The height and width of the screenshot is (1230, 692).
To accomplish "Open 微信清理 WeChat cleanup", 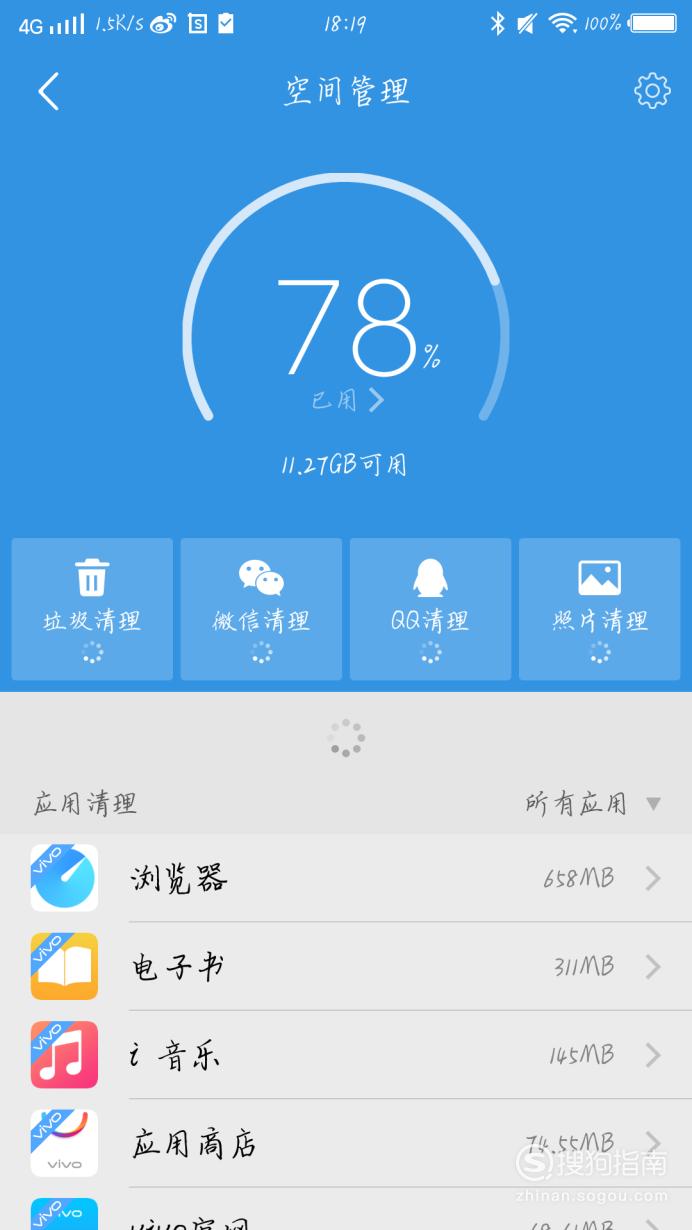I will click(x=261, y=609).
